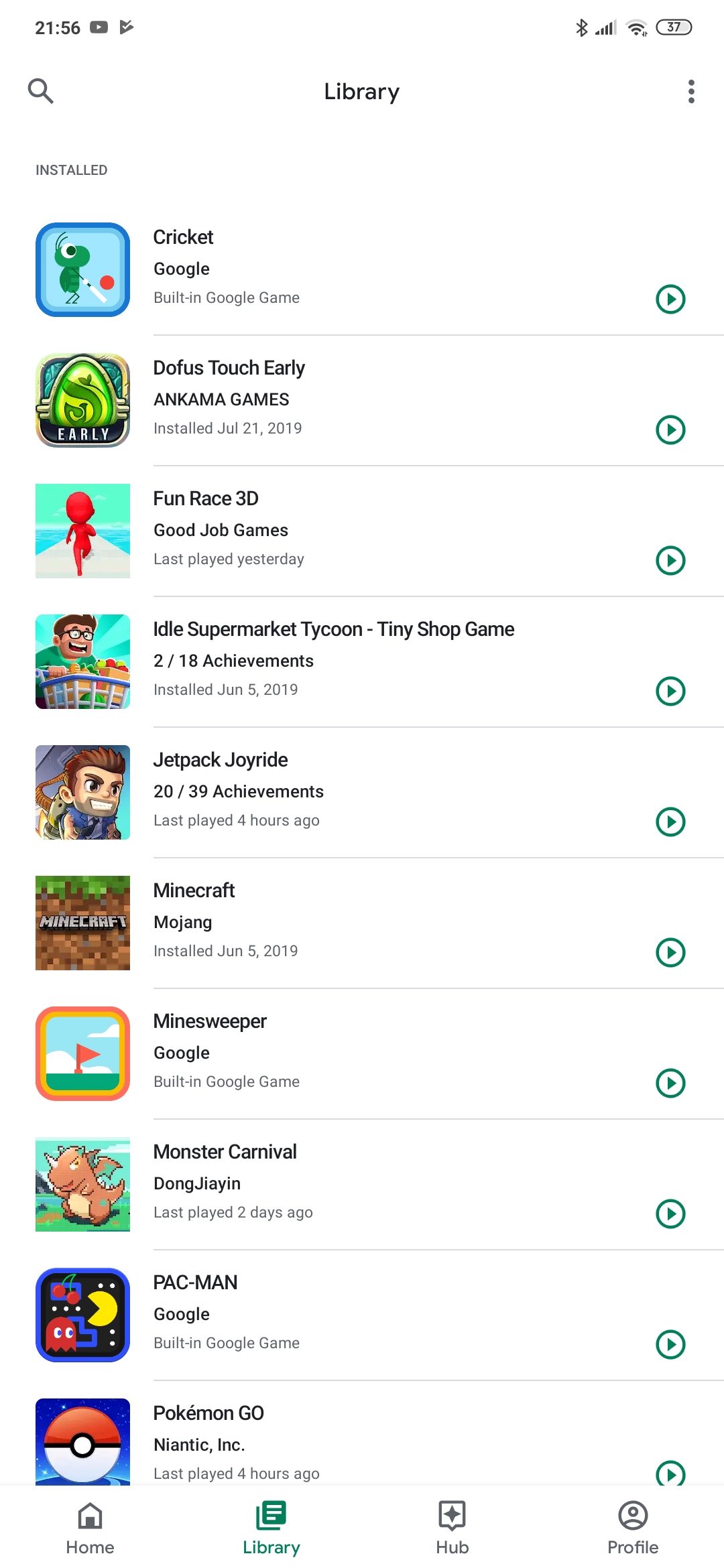Play PAC-MAN built-in game
The height and width of the screenshot is (1568, 724).
[670, 1344]
